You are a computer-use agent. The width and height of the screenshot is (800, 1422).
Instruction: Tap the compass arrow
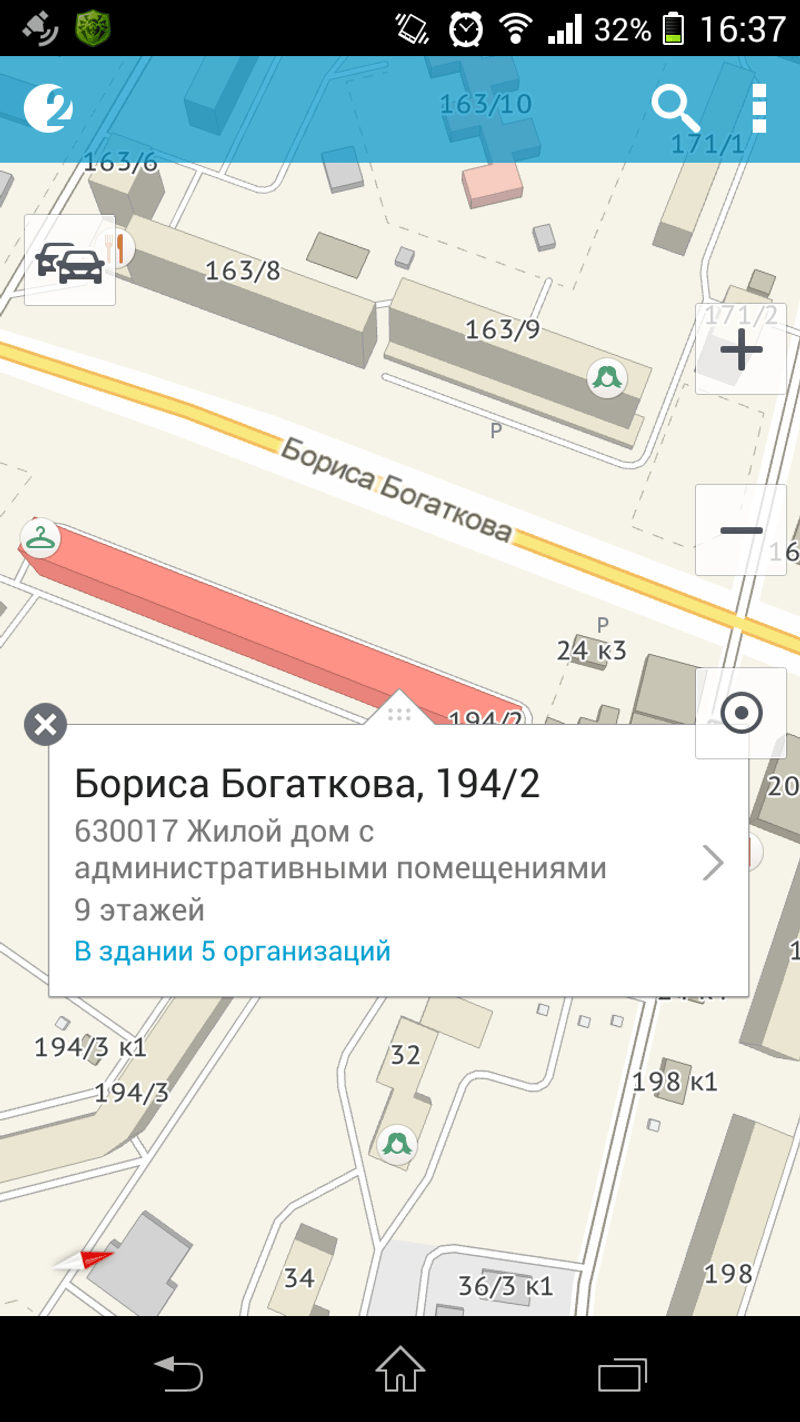(x=85, y=1259)
